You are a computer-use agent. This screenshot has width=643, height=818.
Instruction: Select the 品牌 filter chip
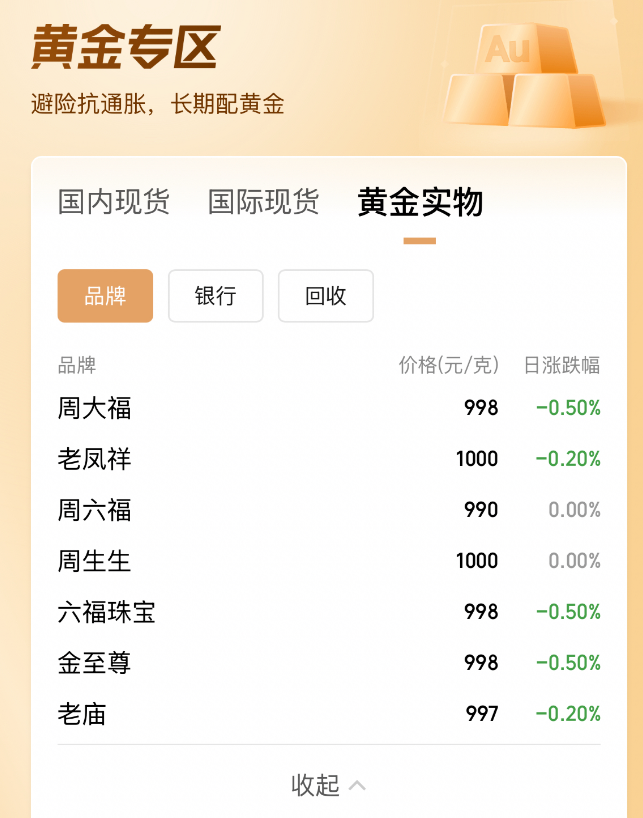click(105, 296)
